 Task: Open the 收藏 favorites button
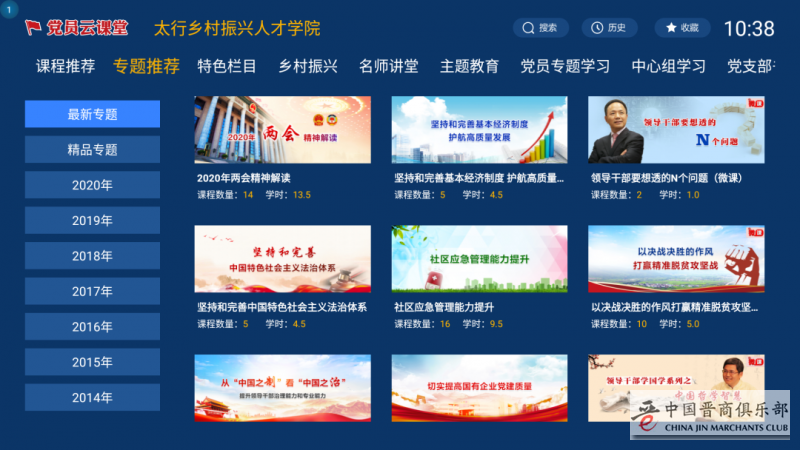click(682, 28)
